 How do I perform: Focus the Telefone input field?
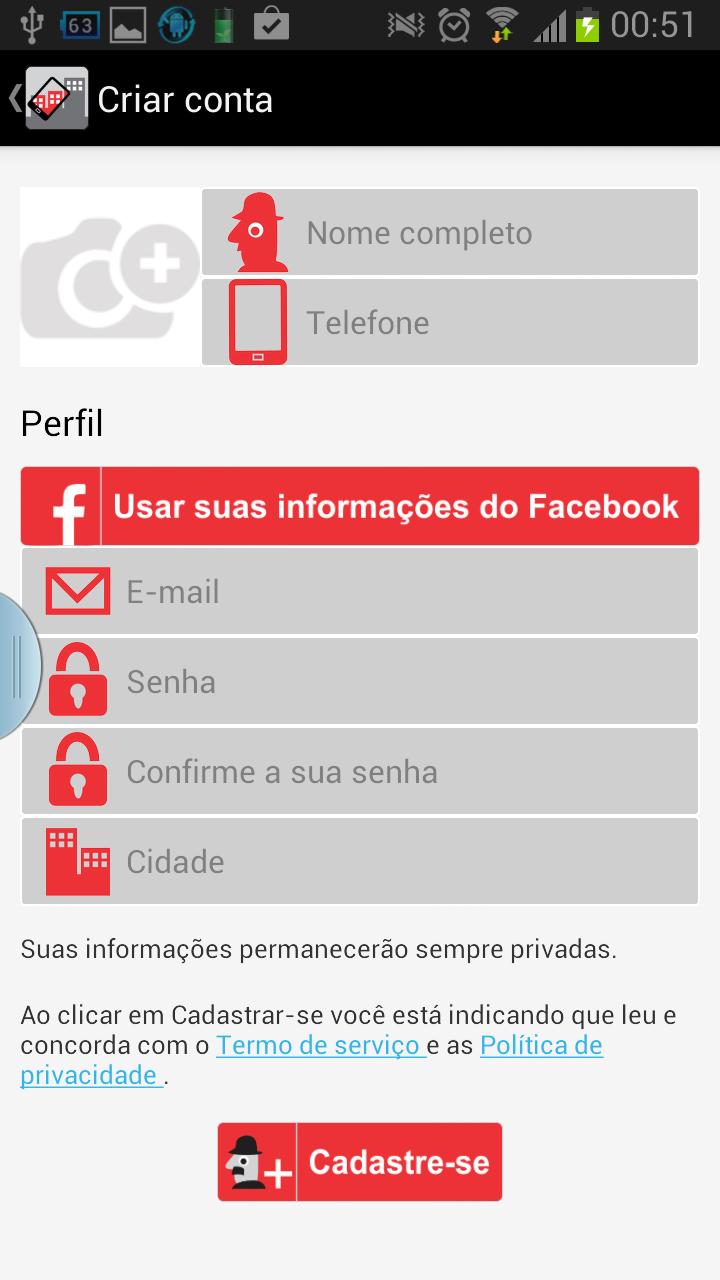coord(450,323)
